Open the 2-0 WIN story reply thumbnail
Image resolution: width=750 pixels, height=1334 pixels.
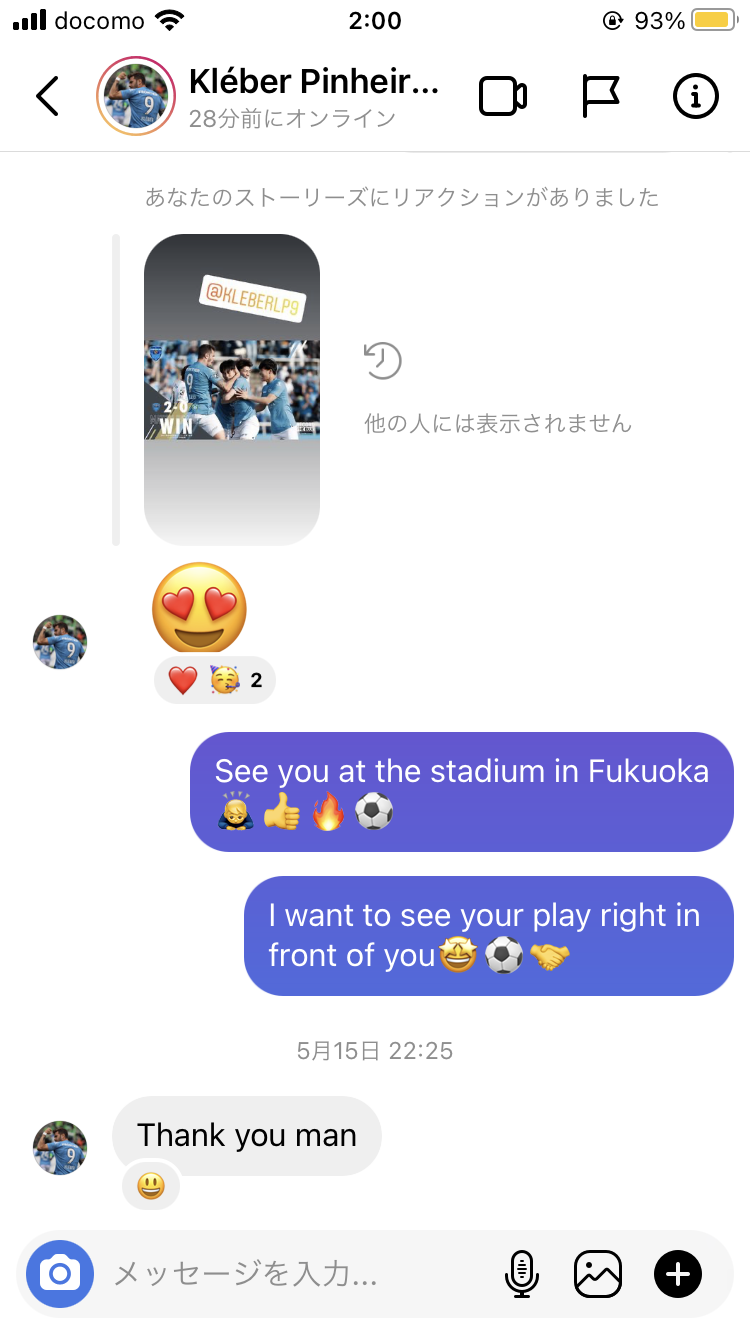click(x=232, y=389)
